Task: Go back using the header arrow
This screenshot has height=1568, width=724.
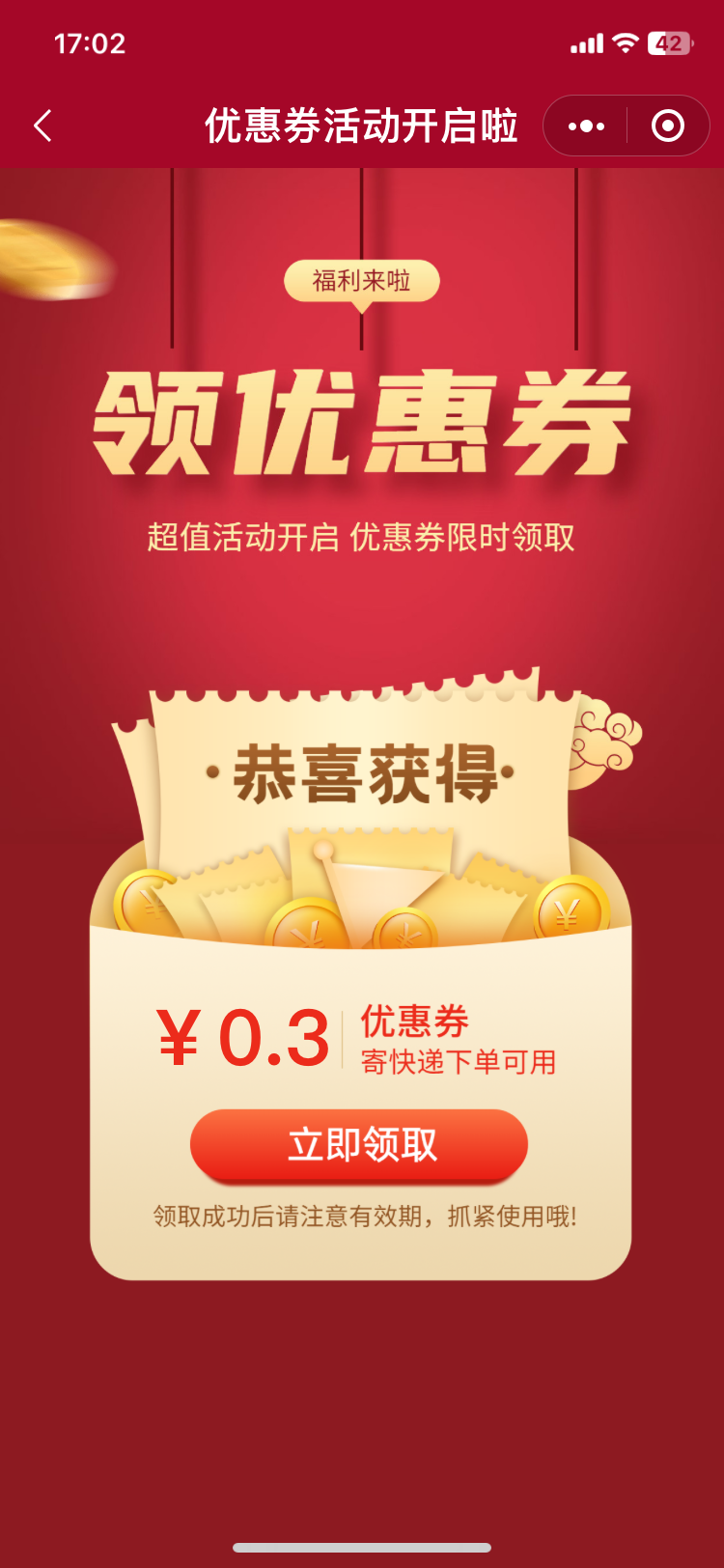Action: (42, 126)
